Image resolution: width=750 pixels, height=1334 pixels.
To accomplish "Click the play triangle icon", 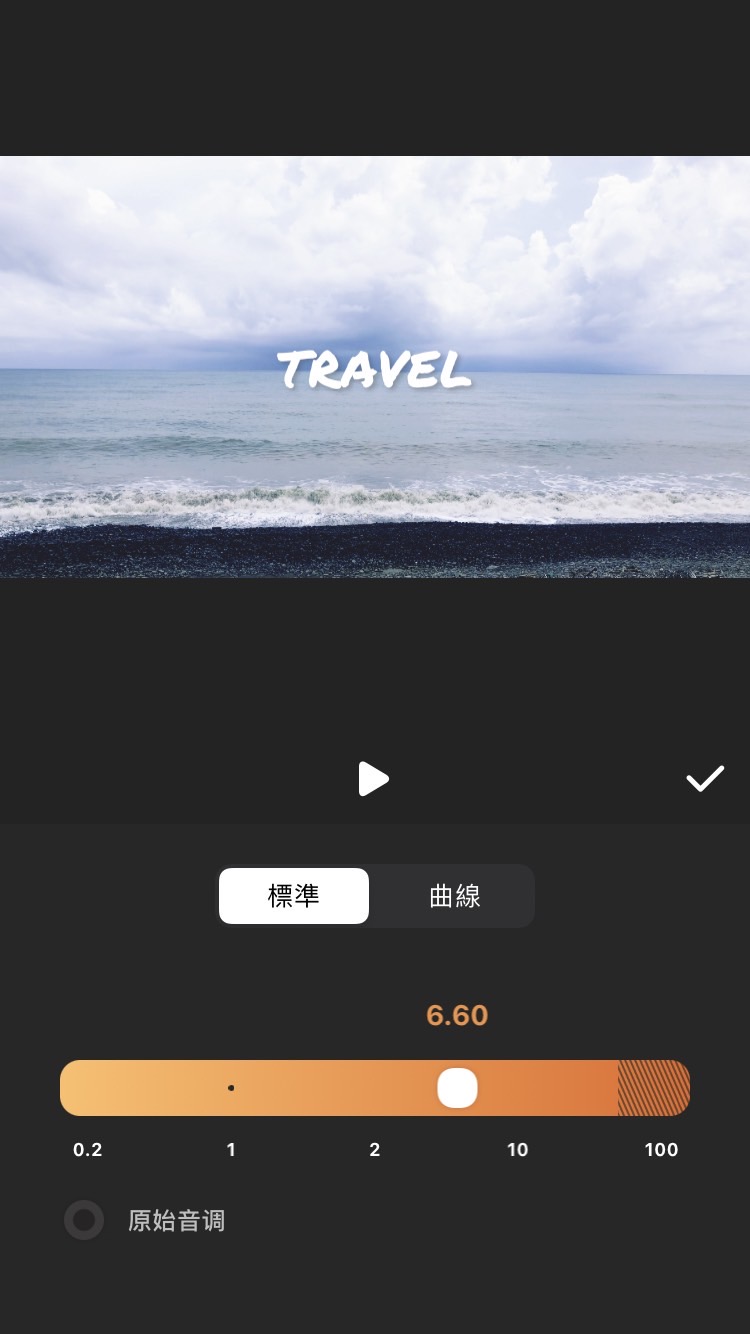I will (375, 778).
